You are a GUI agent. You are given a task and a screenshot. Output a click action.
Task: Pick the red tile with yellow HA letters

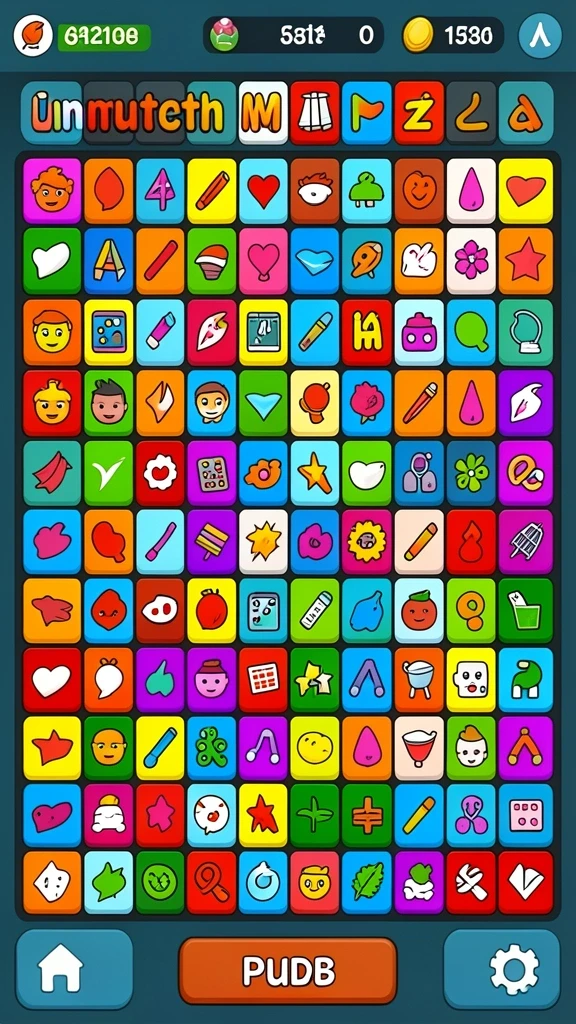[x=366, y=332]
